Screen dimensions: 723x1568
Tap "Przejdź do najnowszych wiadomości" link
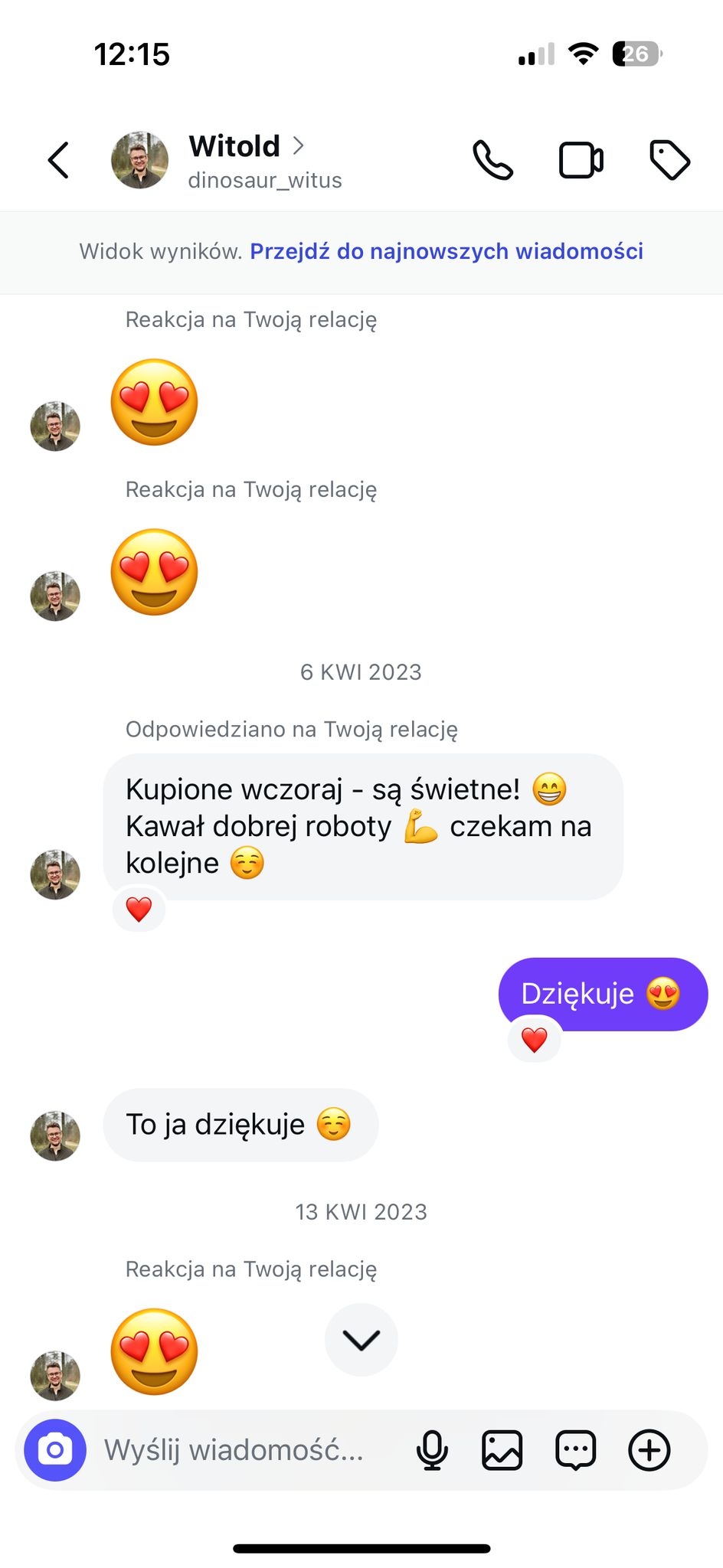click(446, 251)
